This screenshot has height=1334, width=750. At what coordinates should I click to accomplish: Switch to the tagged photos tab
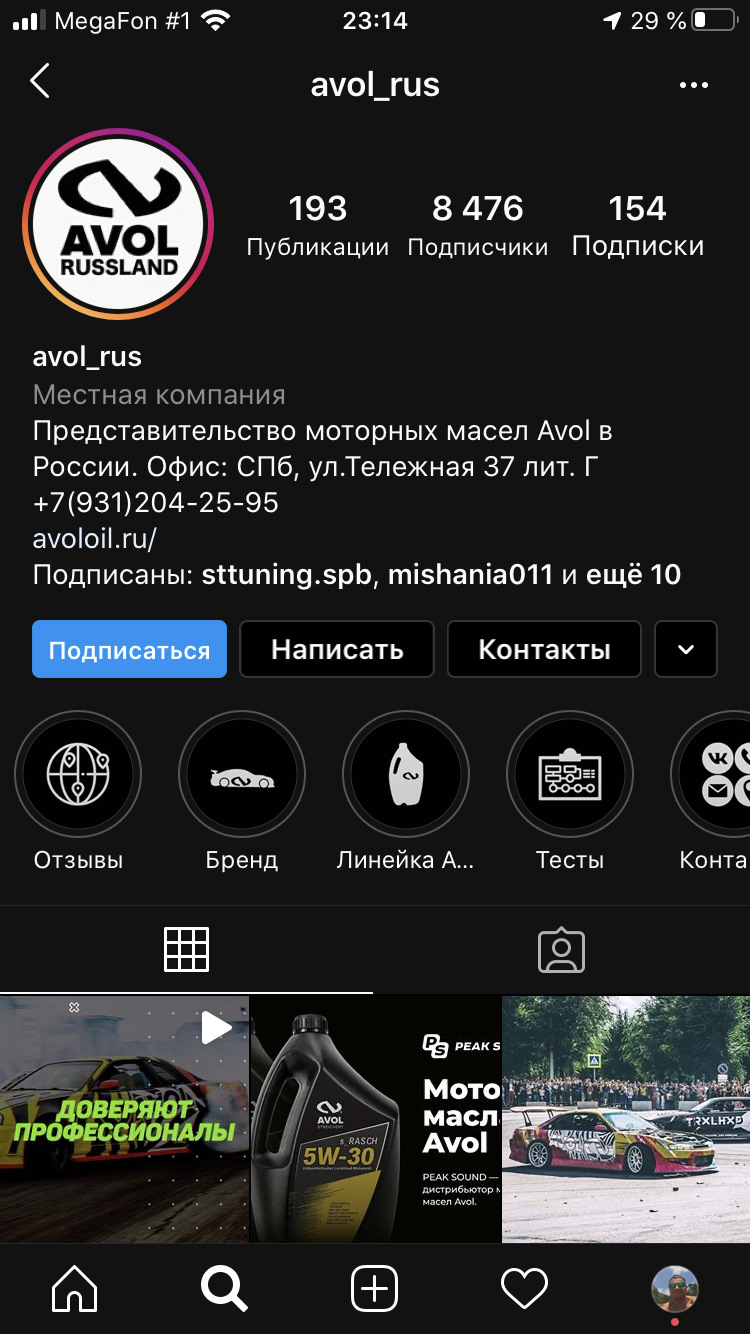point(561,950)
